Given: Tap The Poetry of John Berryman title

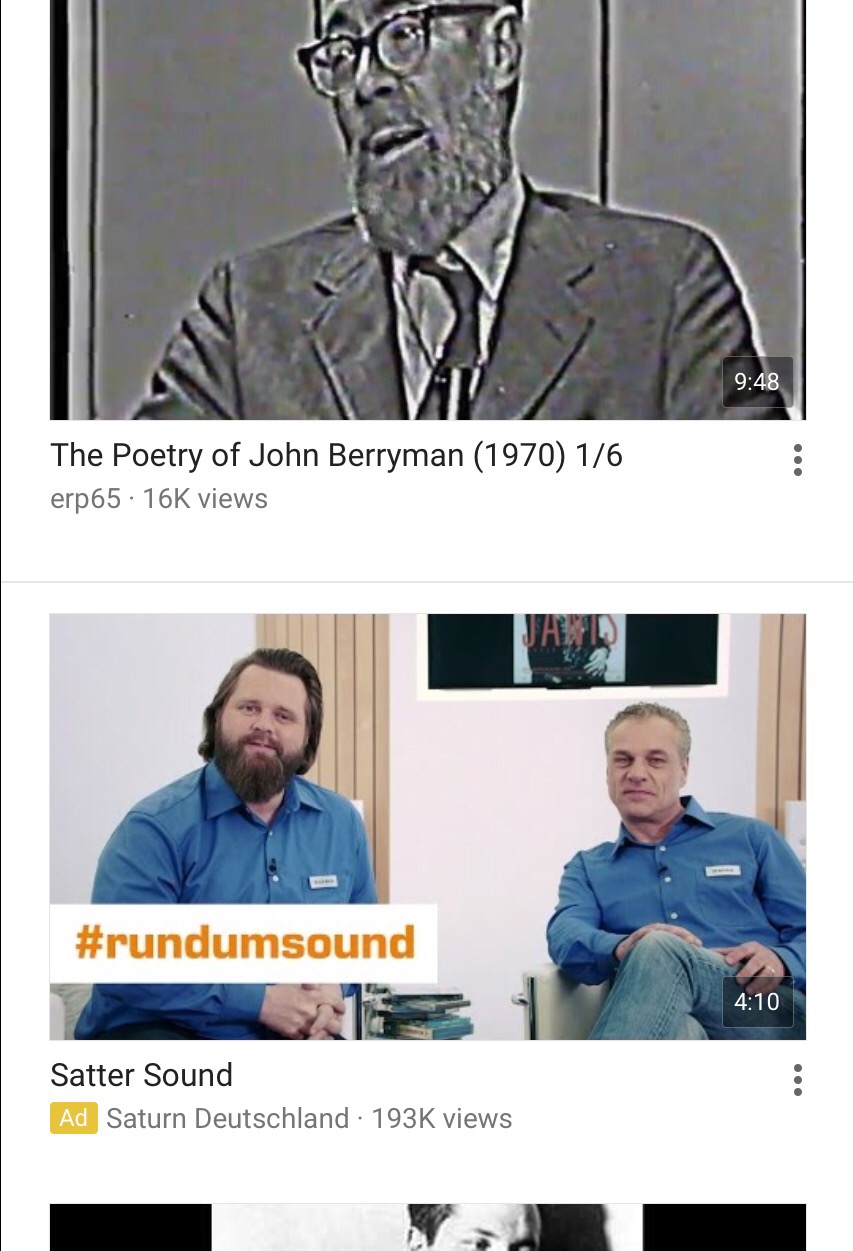Looking at the screenshot, I should point(336,455).
